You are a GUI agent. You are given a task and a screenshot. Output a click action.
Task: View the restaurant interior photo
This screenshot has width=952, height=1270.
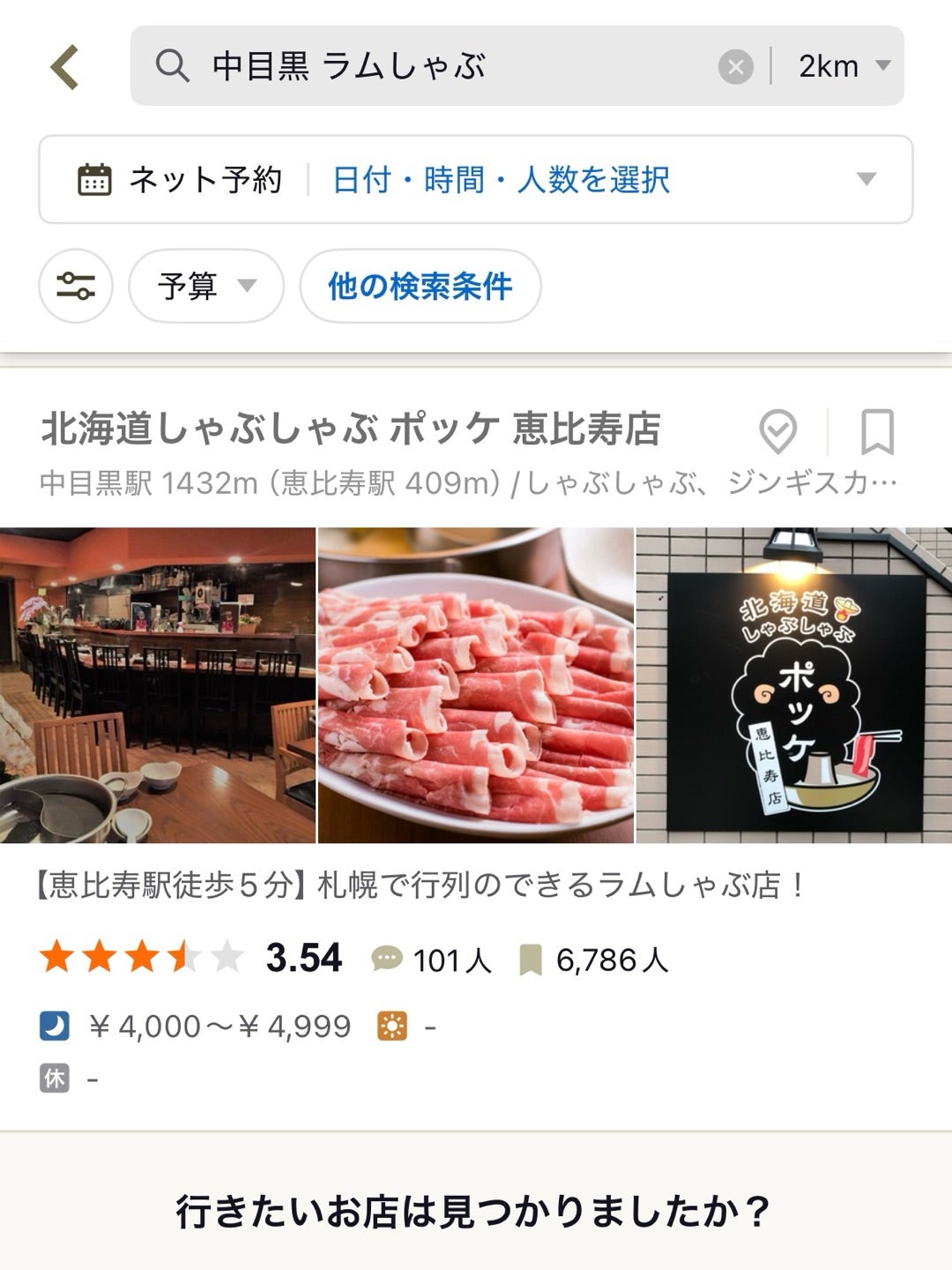tap(157, 685)
